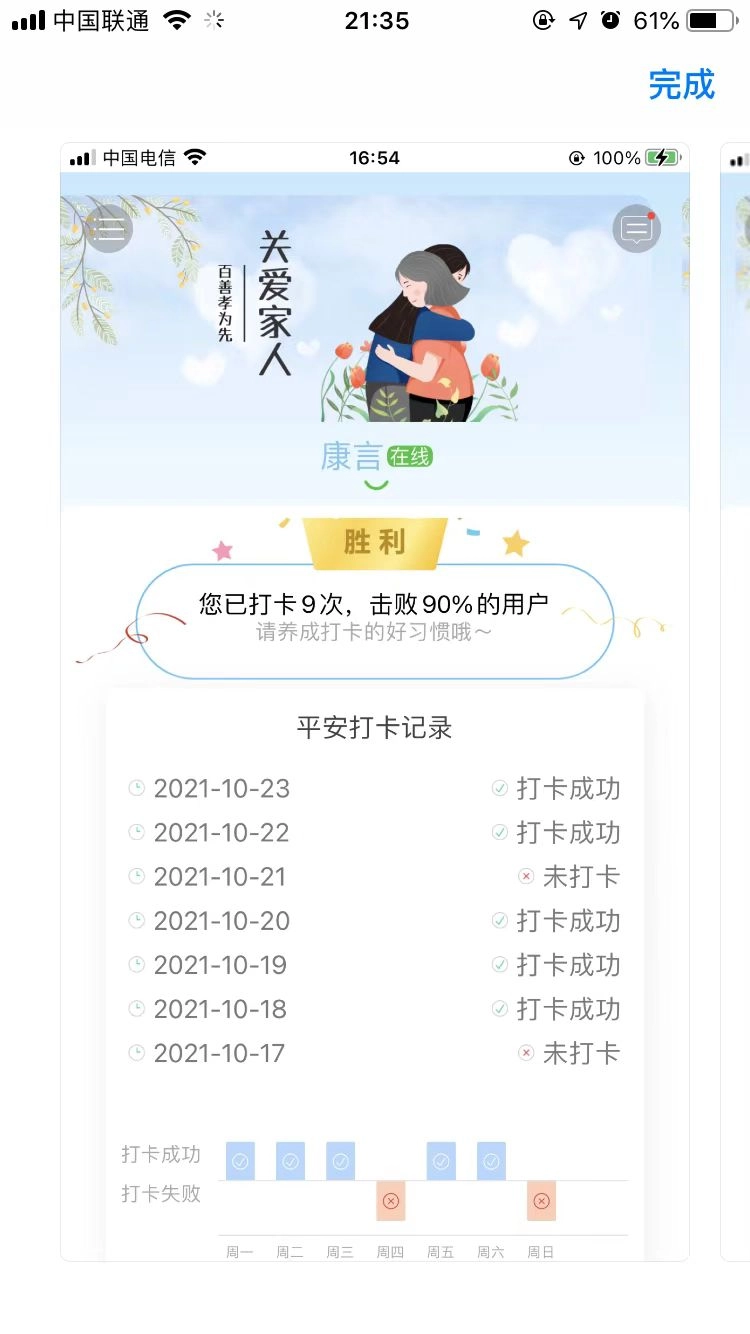Tap the 关爱家人 screenshot preview
This screenshot has width=750, height=1334.
(x=375, y=700)
